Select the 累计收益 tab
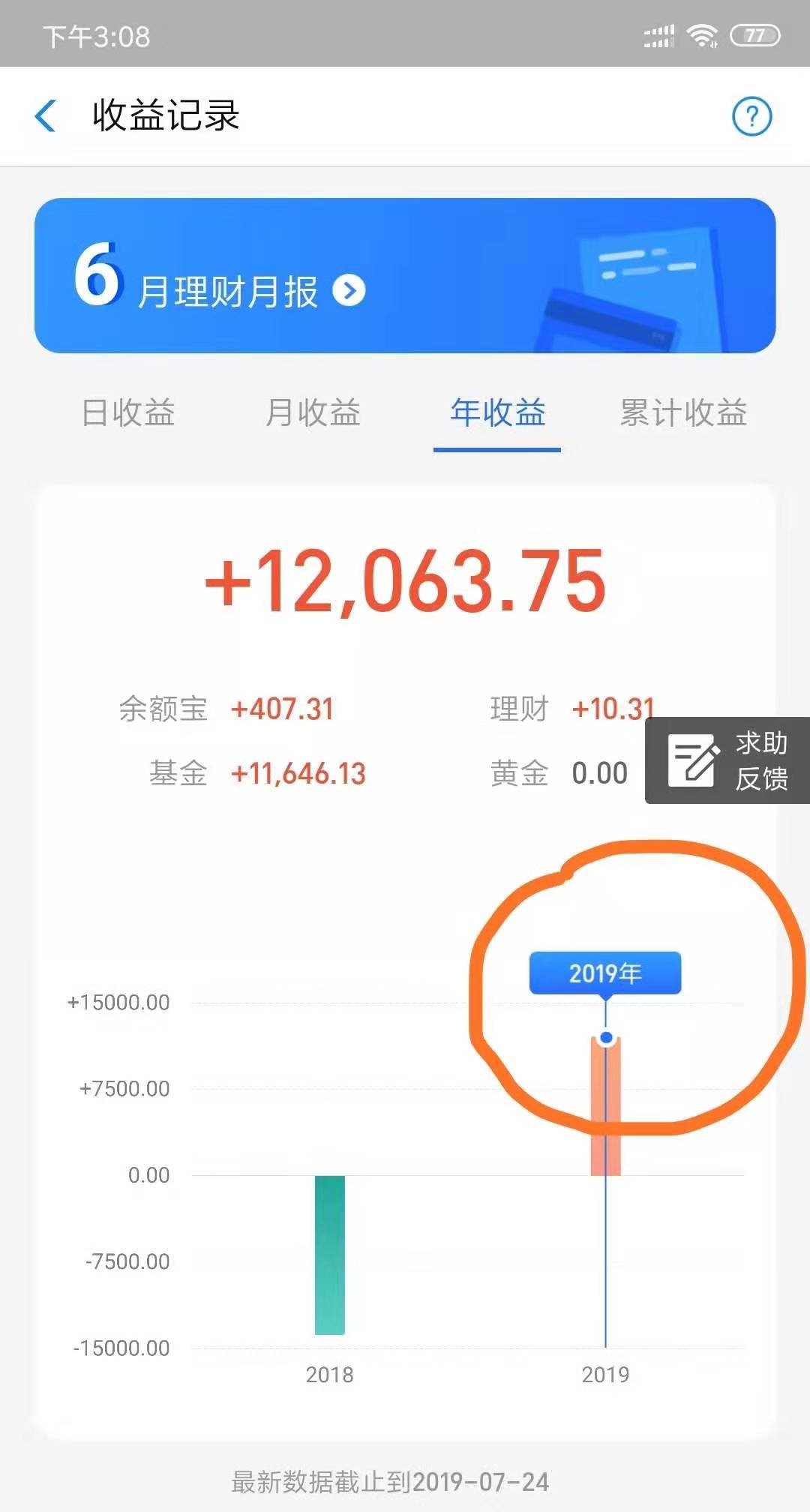 (682, 414)
